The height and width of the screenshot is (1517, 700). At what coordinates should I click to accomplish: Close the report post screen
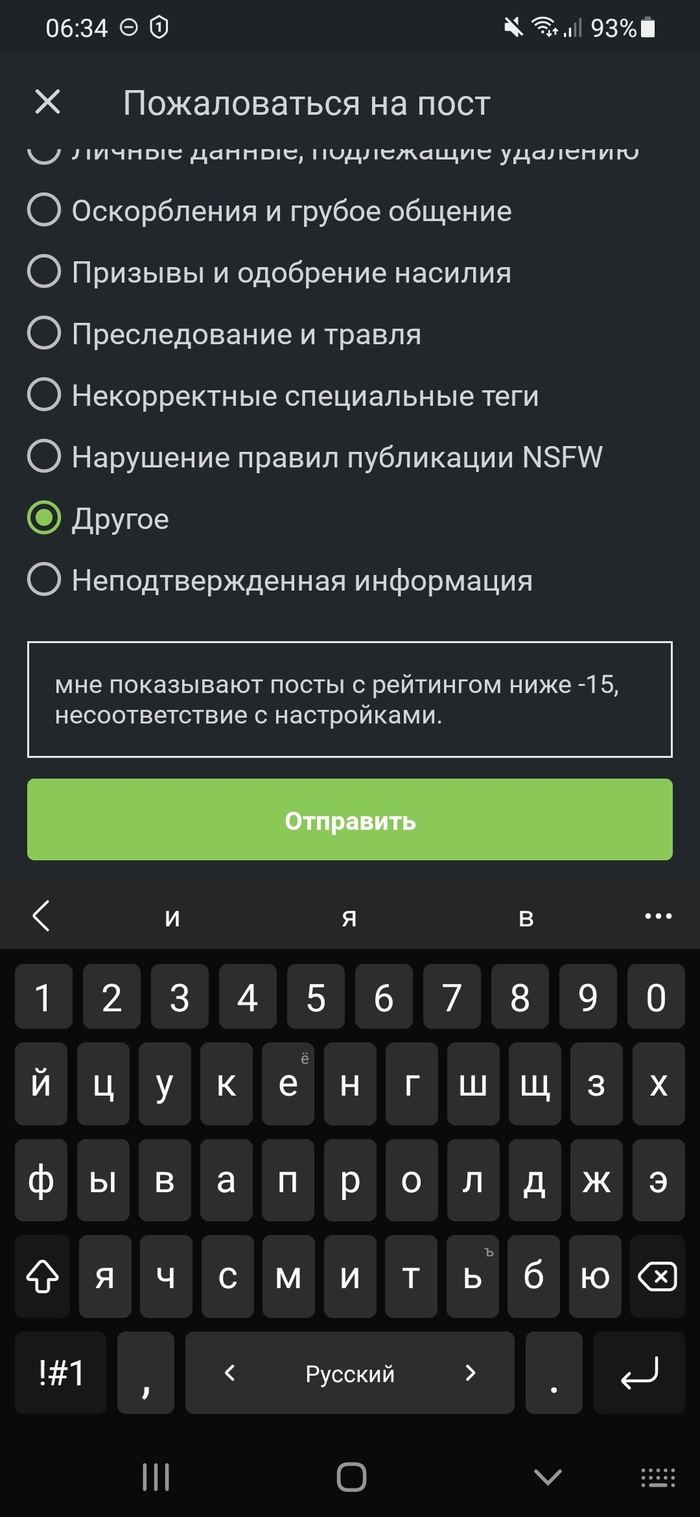pos(47,102)
